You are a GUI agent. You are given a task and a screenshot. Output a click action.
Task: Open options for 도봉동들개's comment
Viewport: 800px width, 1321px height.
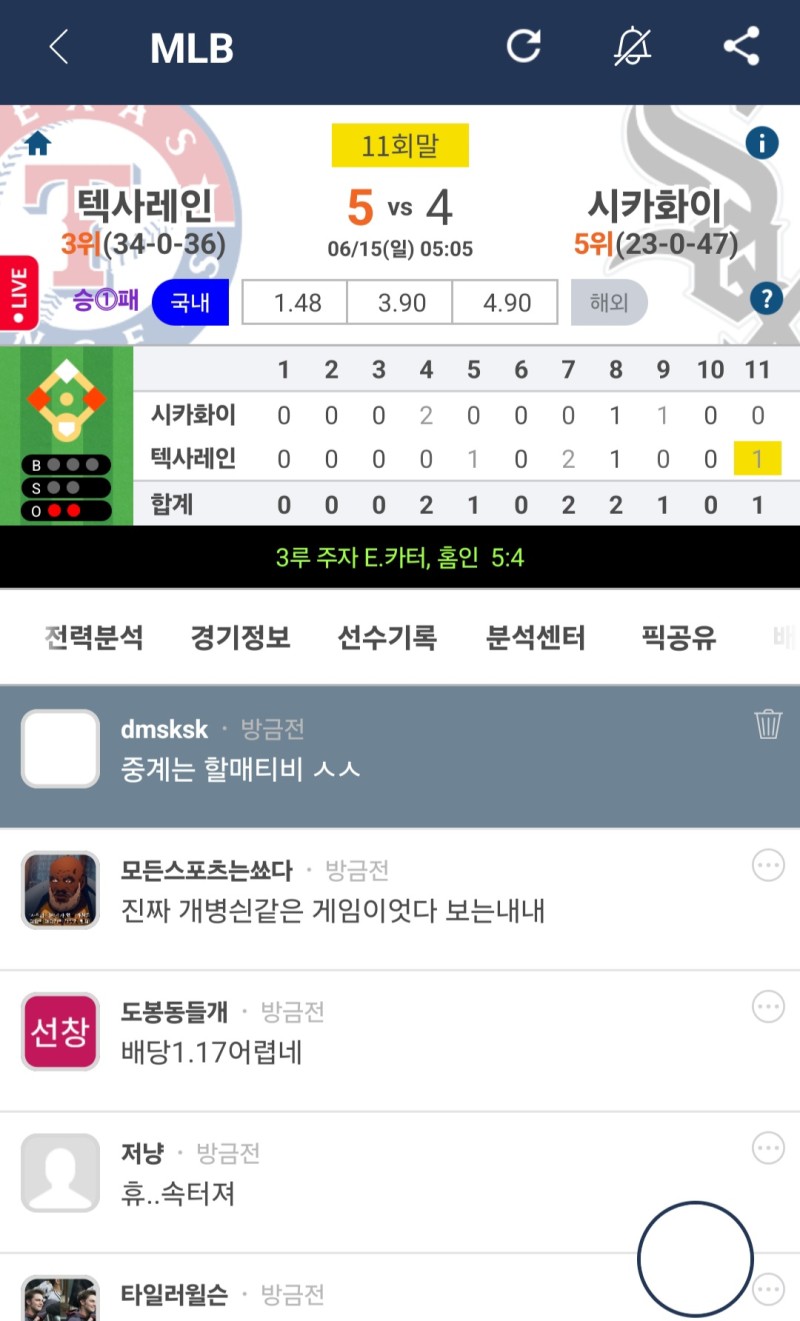click(x=768, y=1007)
